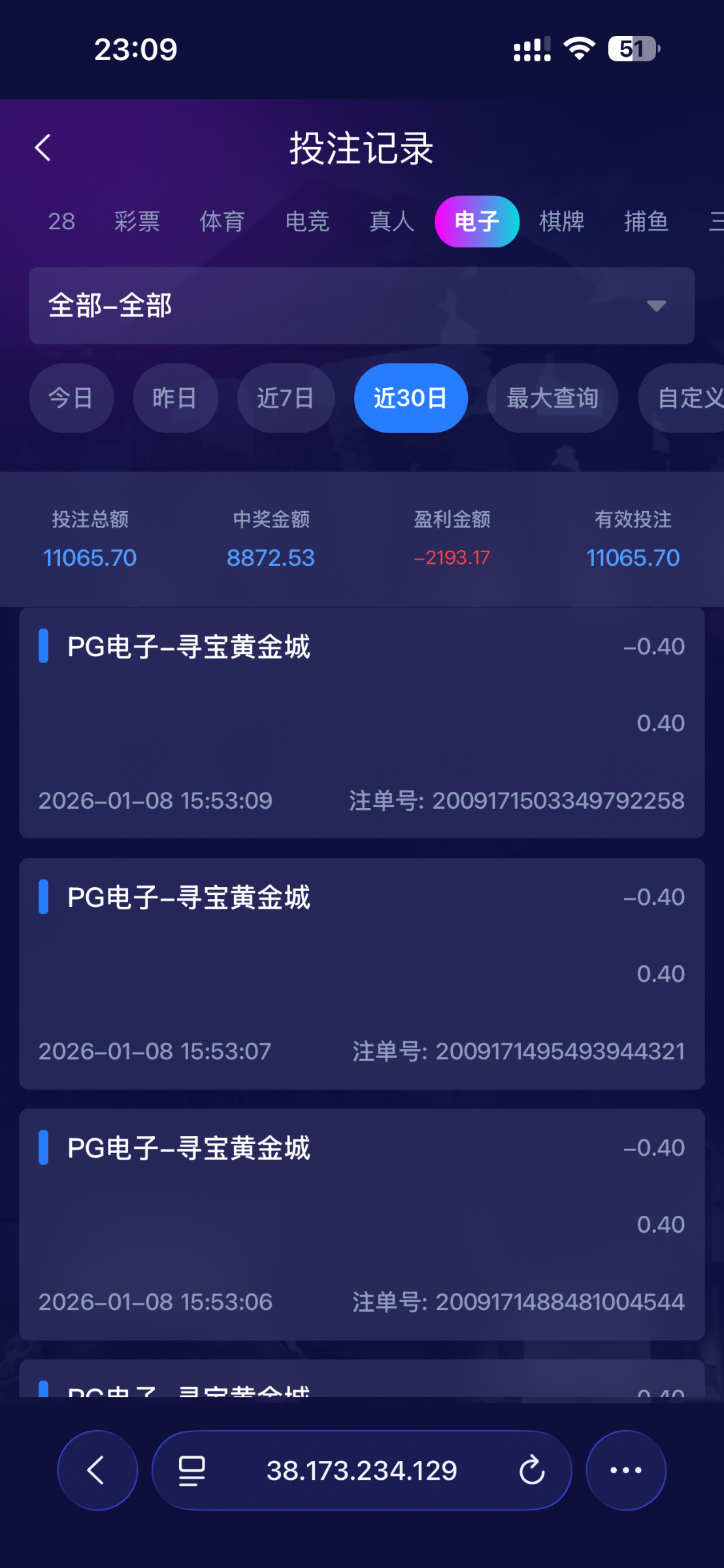Viewport: 724px width, 1568px height.
Task: Tap the browser back navigation chevron at bottom
Action: pos(97,1471)
